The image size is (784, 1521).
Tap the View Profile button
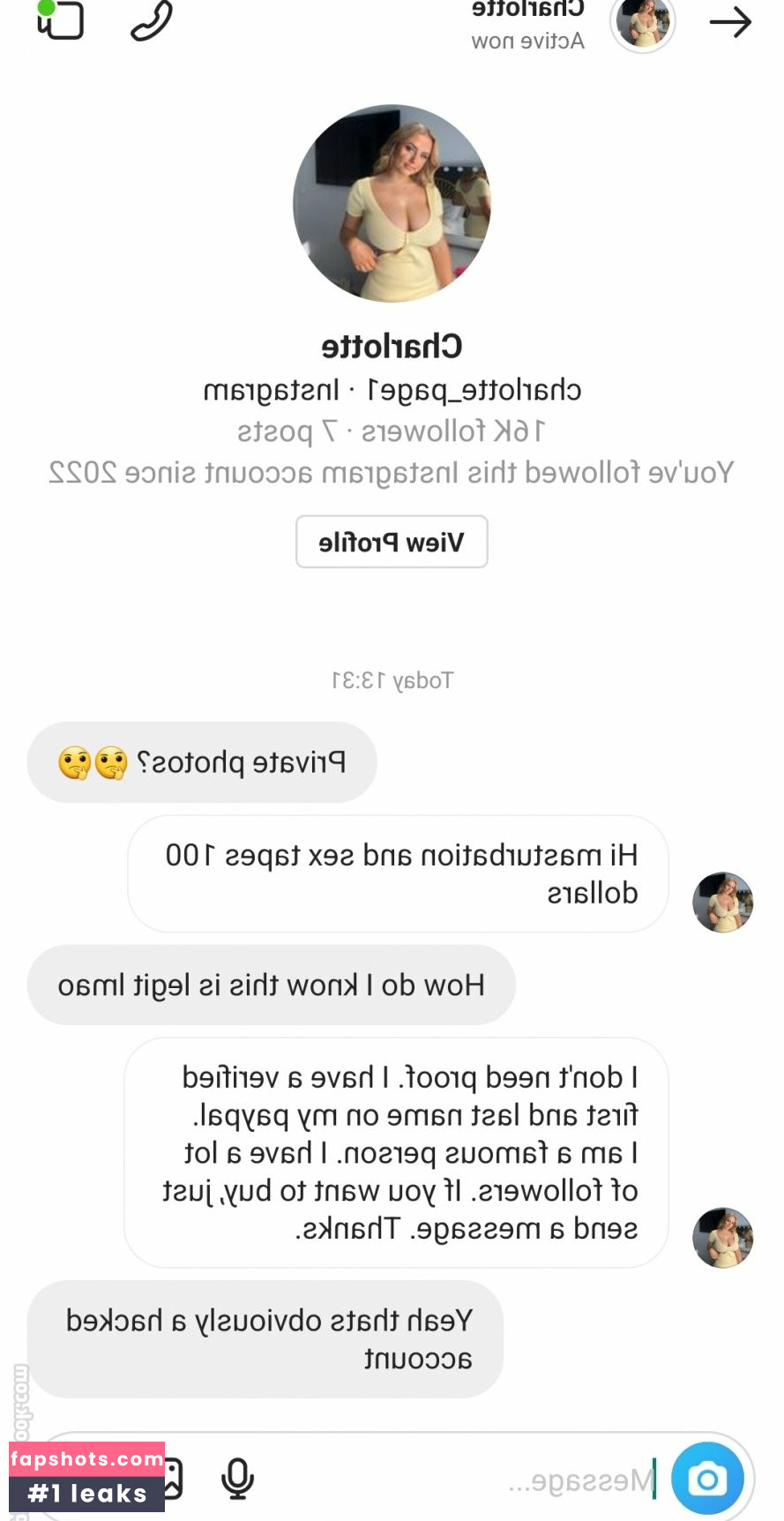click(392, 542)
